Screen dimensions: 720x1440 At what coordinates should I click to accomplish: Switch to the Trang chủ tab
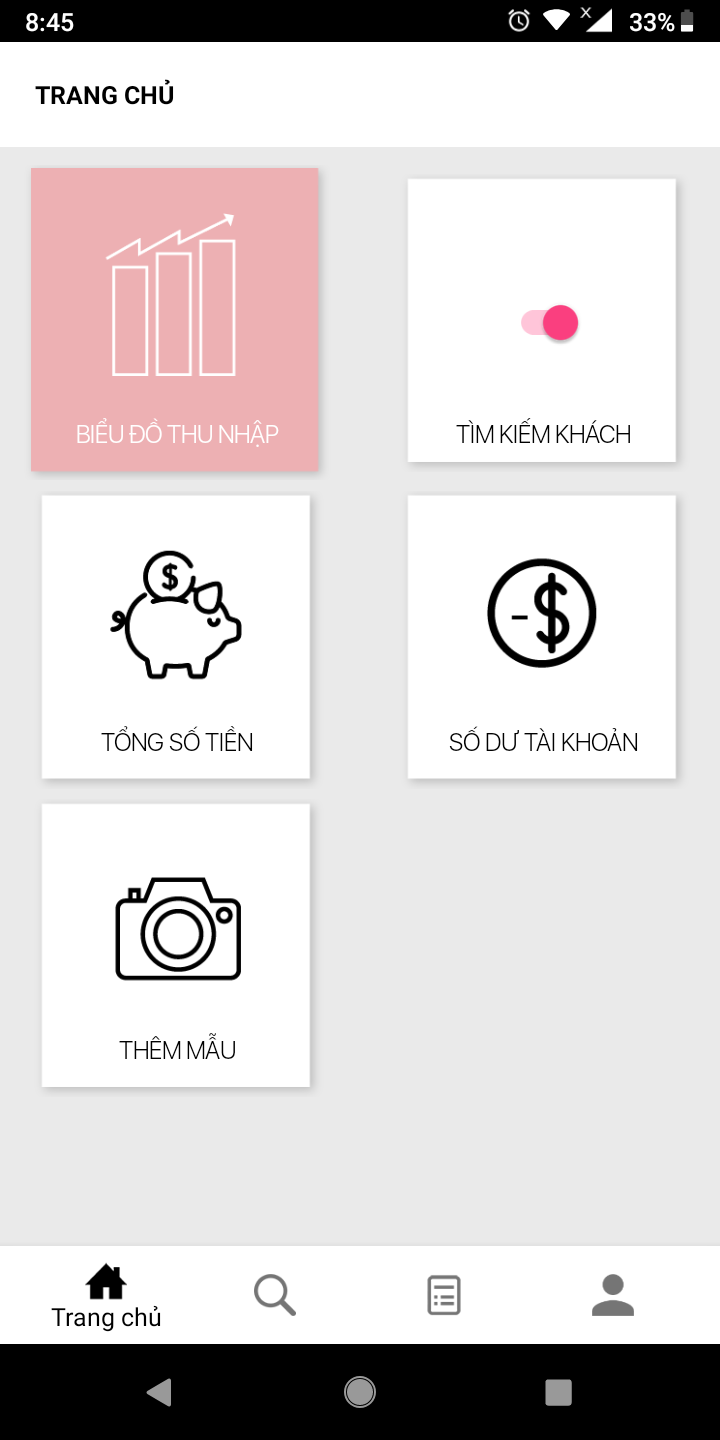(x=106, y=1295)
